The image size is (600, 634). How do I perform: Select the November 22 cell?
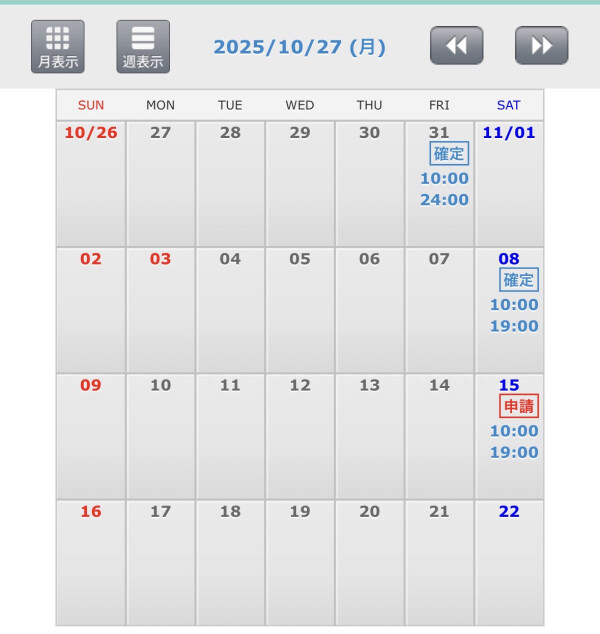coord(510,562)
